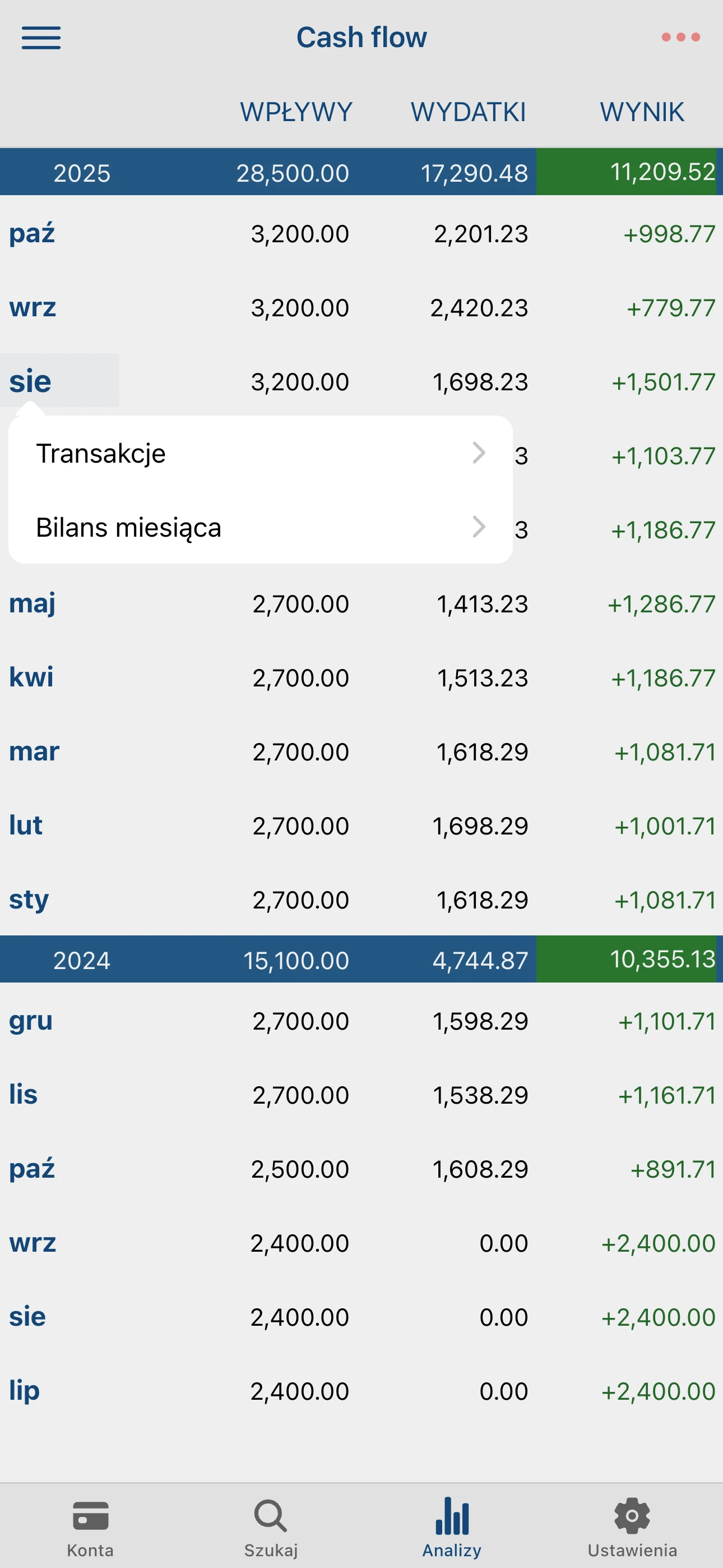Open options for the lis month
Screen dimensions: 723x1568
tap(23, 1095)
